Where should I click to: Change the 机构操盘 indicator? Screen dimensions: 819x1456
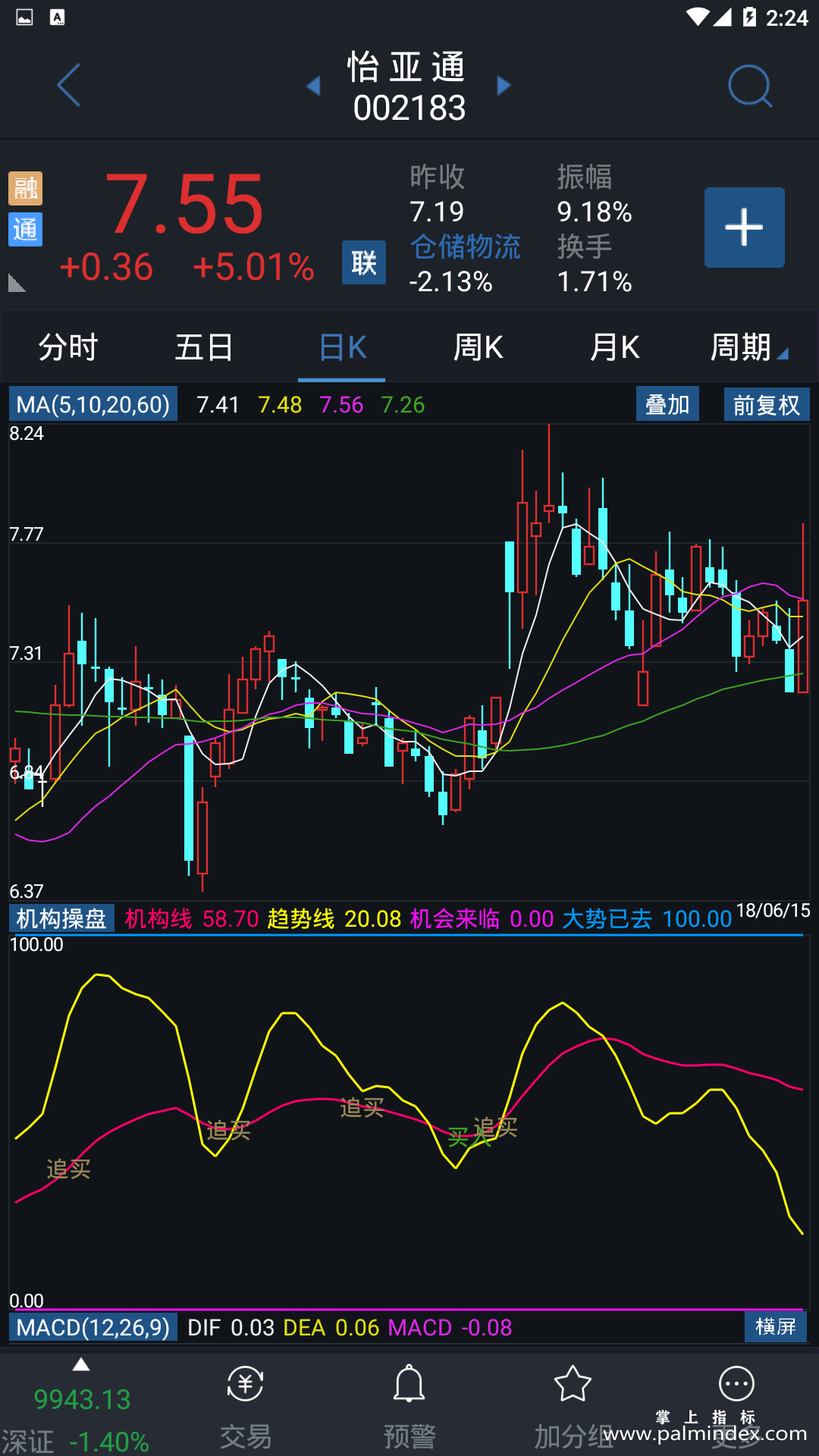click(x=61, y=918)
